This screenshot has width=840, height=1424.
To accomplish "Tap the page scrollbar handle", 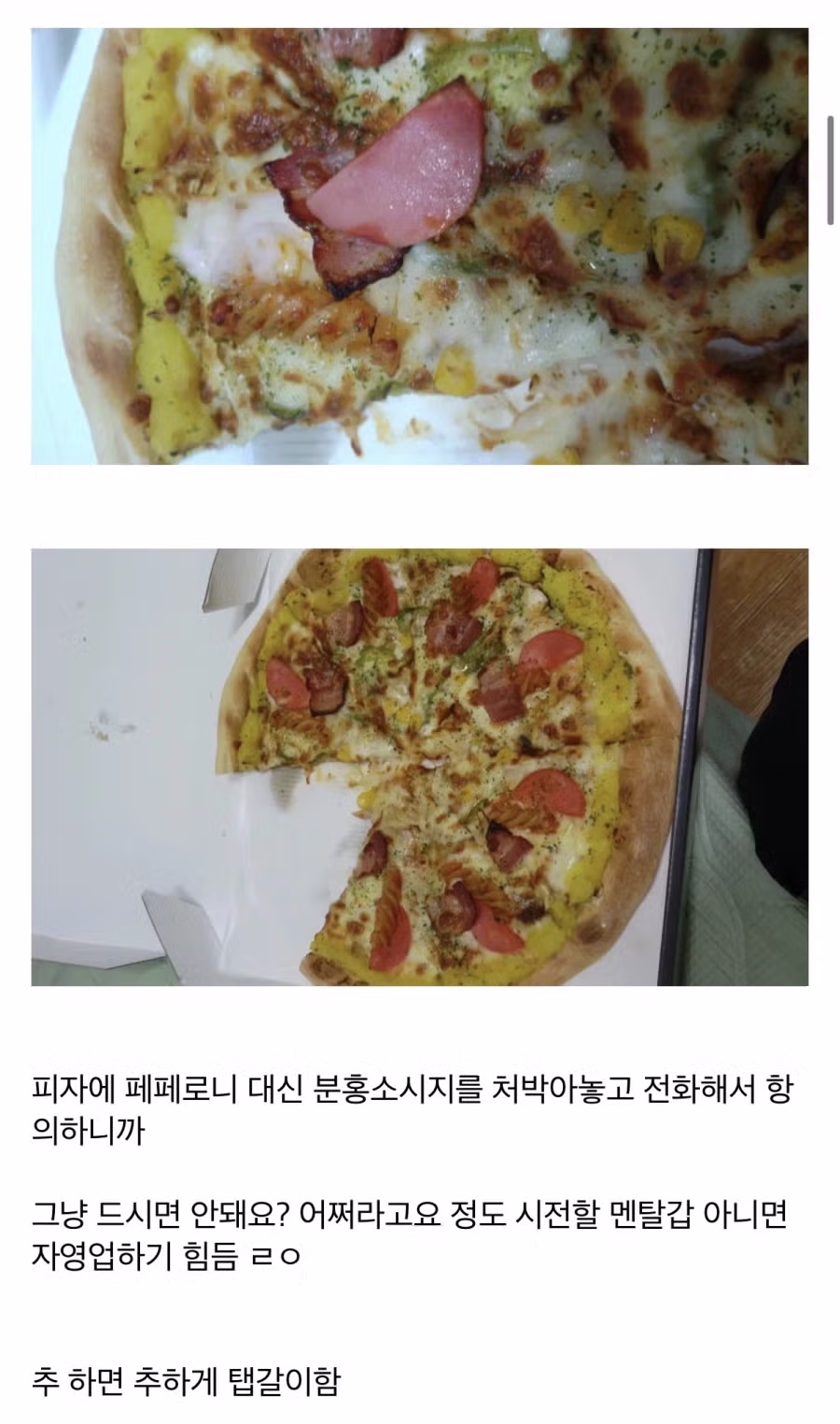I will [830, 171].
